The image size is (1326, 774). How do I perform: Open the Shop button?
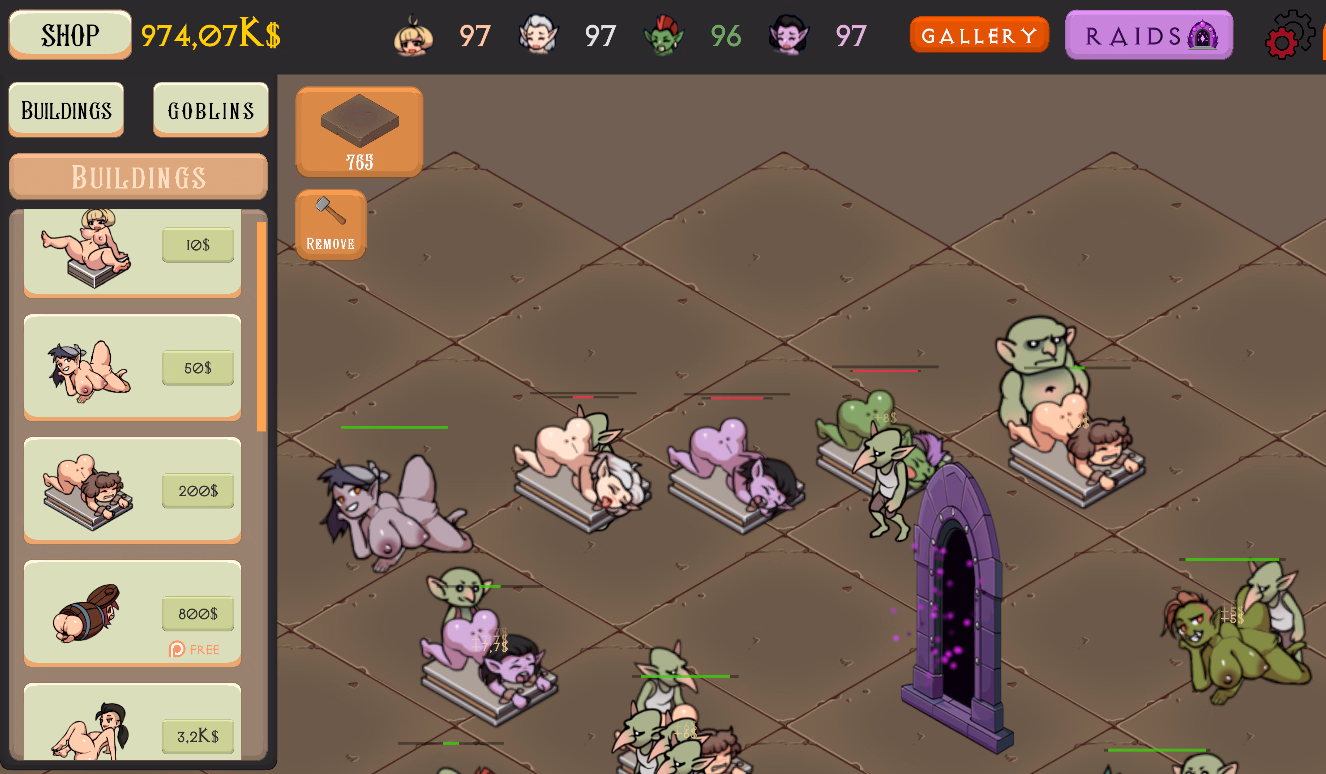[70, 35]
